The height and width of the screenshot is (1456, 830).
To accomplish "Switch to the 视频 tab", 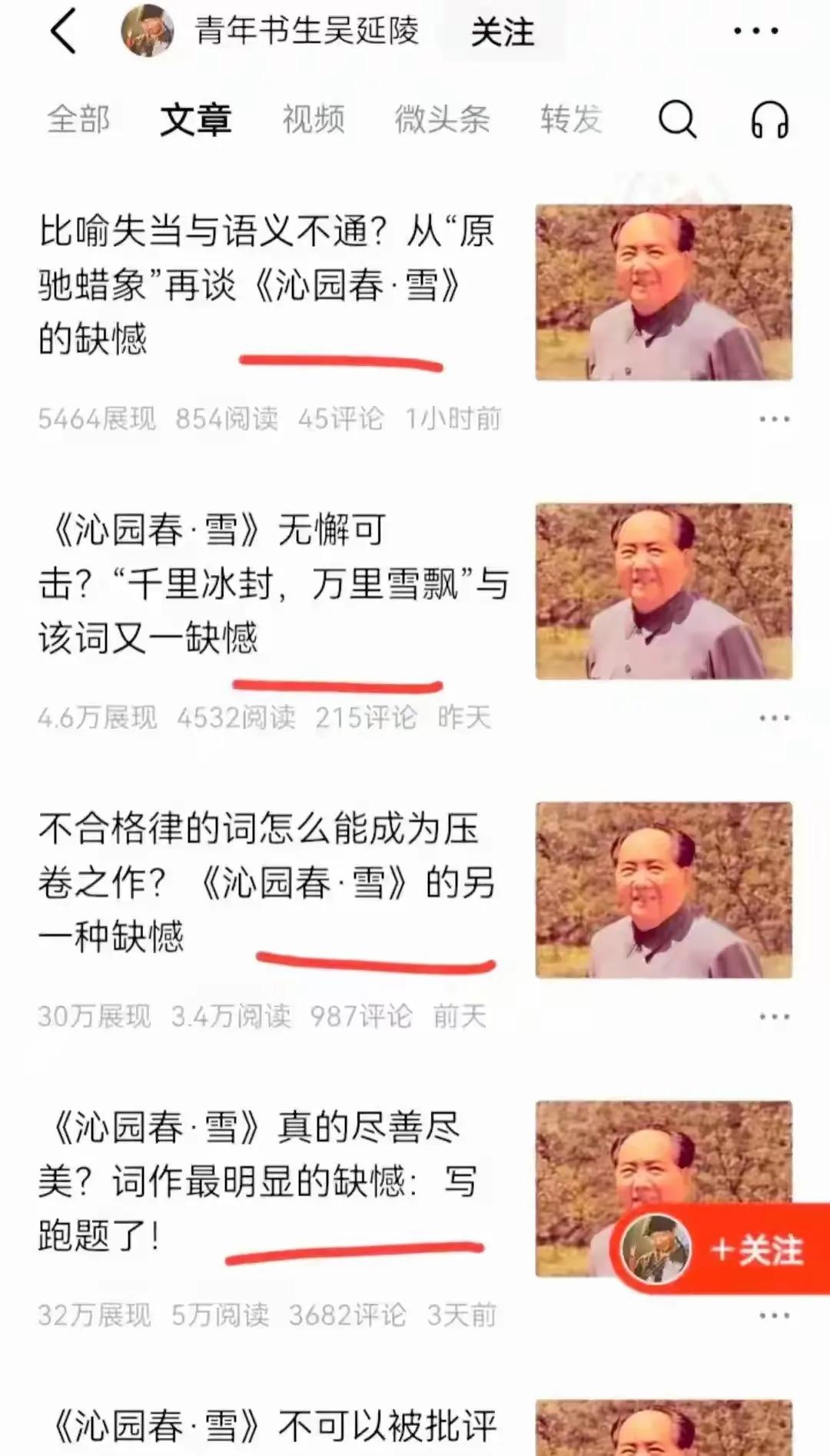I will coord(313,119).
